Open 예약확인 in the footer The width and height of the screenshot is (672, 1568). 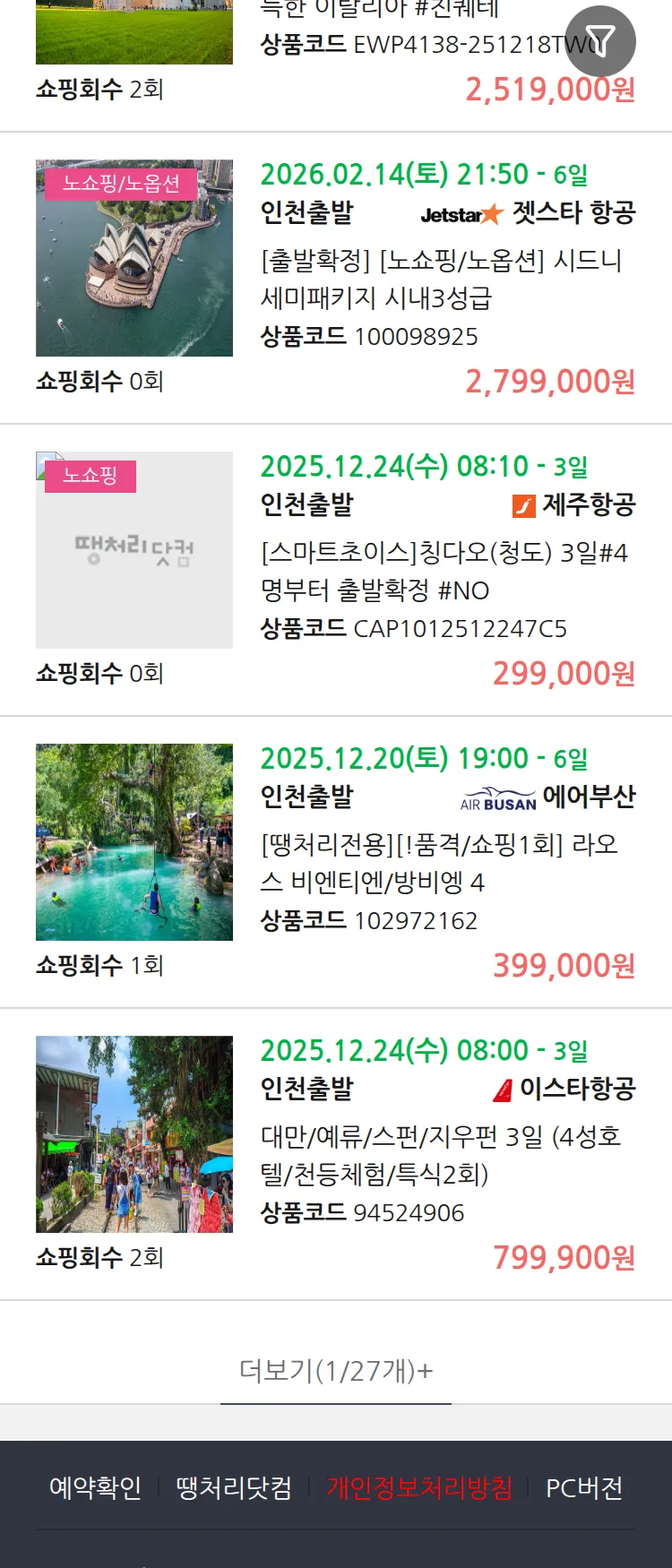tap(95, 1488)
